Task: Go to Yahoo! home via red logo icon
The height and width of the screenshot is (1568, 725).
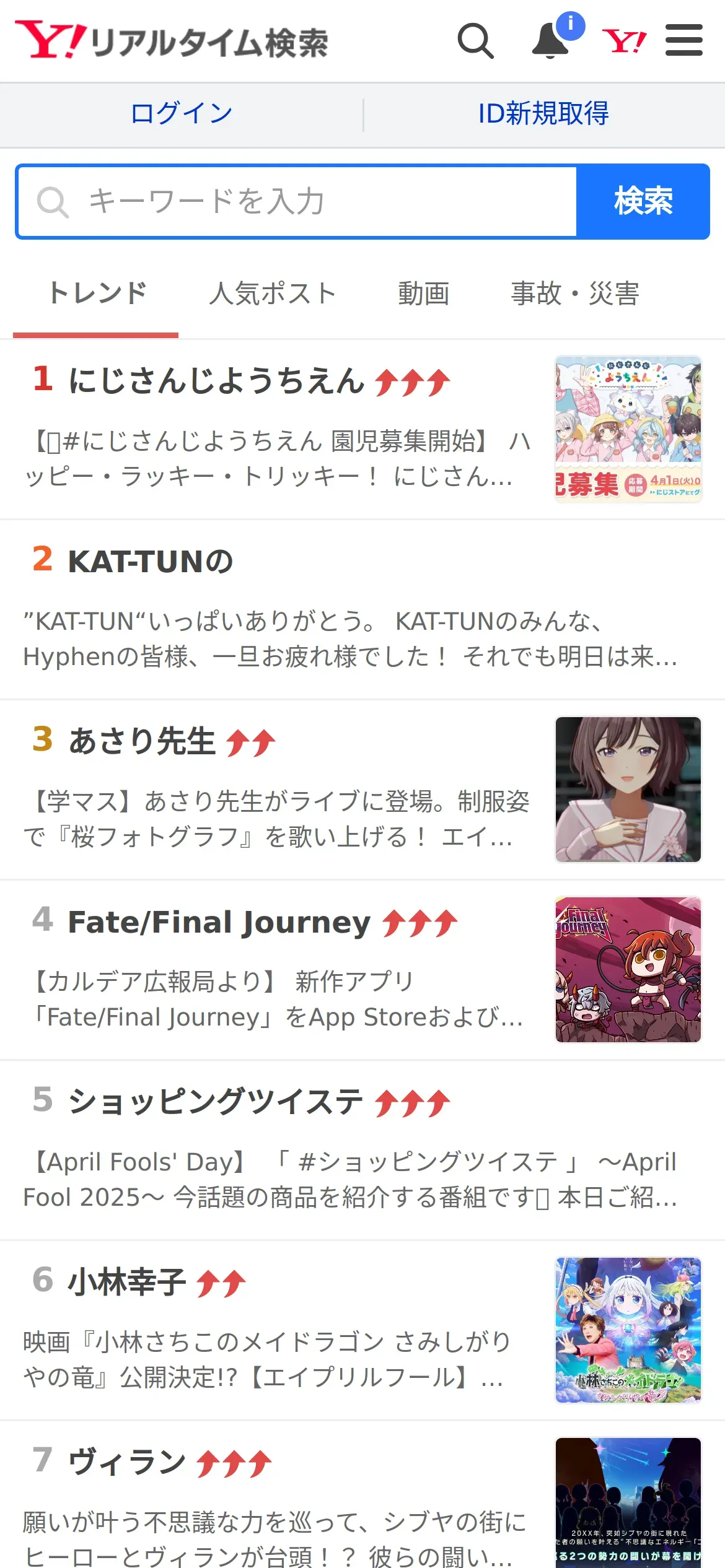Action: 624,41
